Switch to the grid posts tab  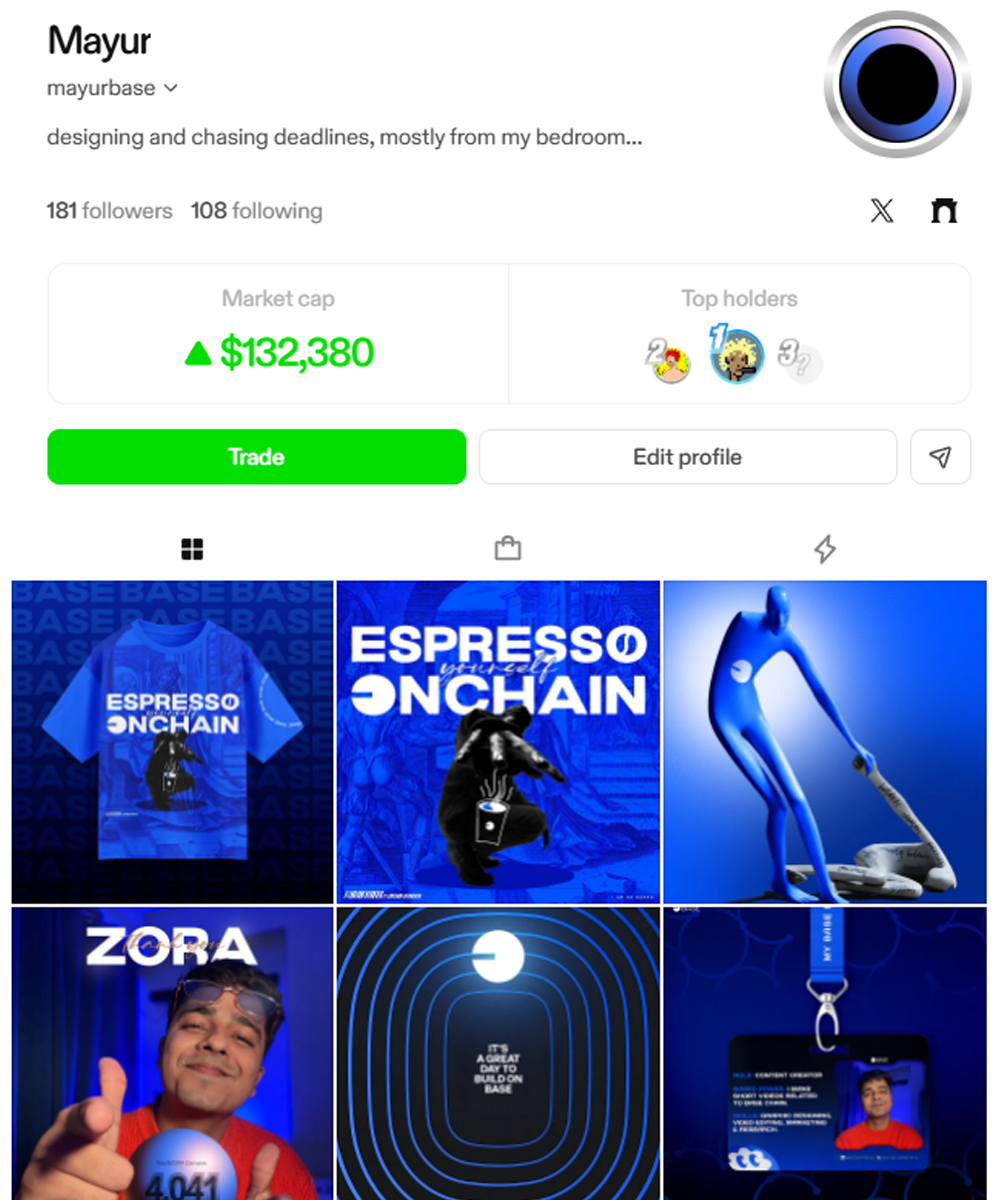192,548
